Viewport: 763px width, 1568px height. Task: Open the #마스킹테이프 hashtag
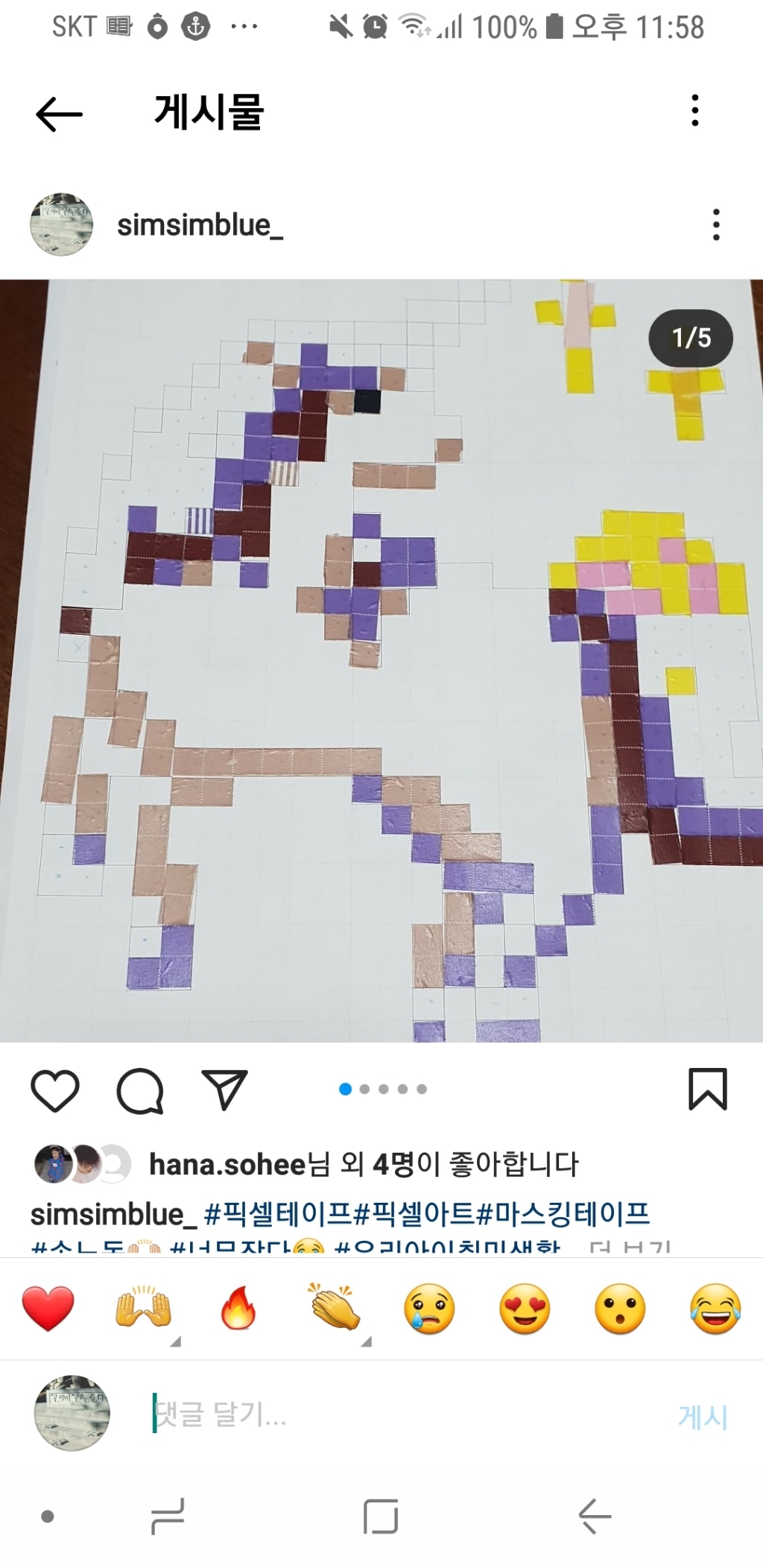563,1213
